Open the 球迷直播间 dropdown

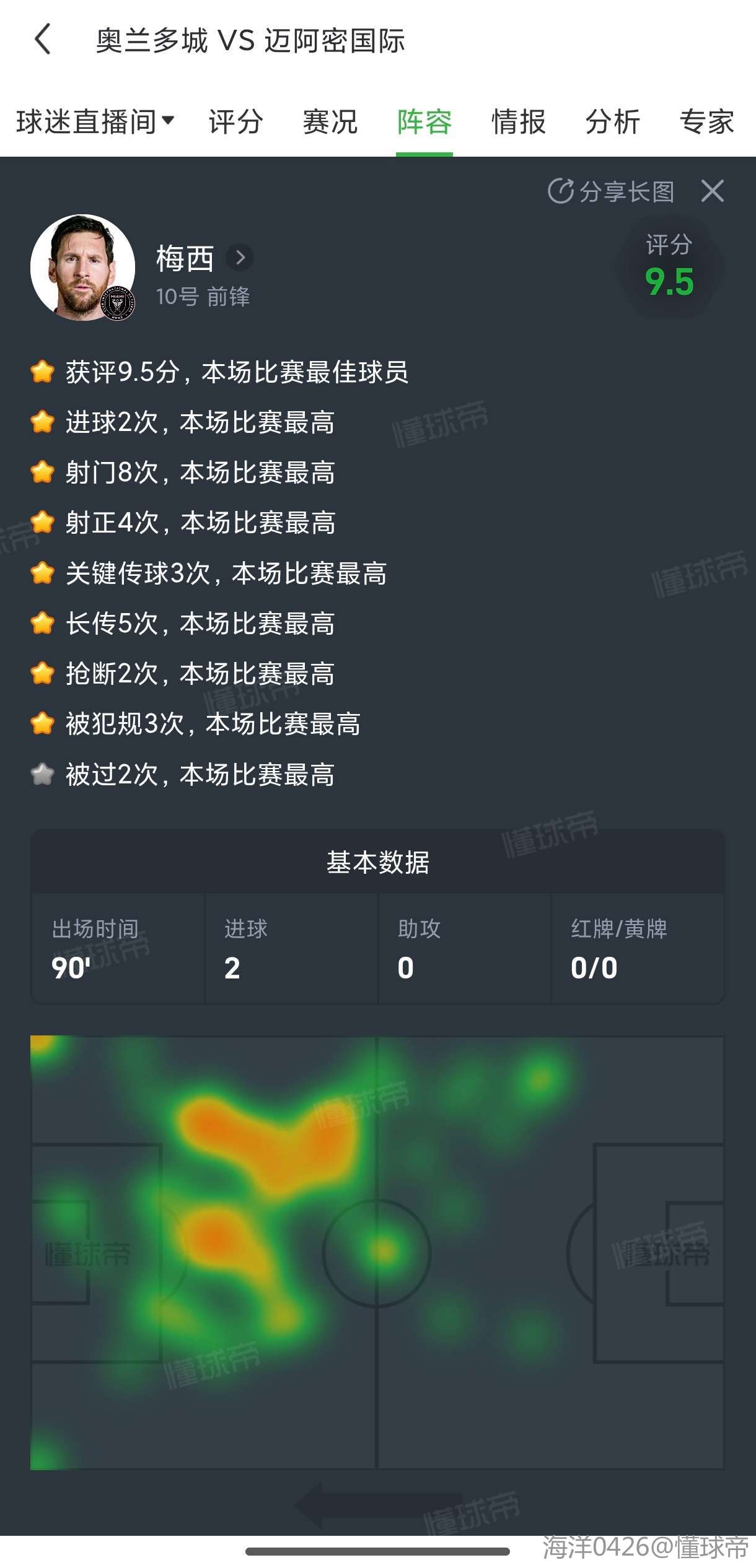pyautogui.click(x=95, y=121)
